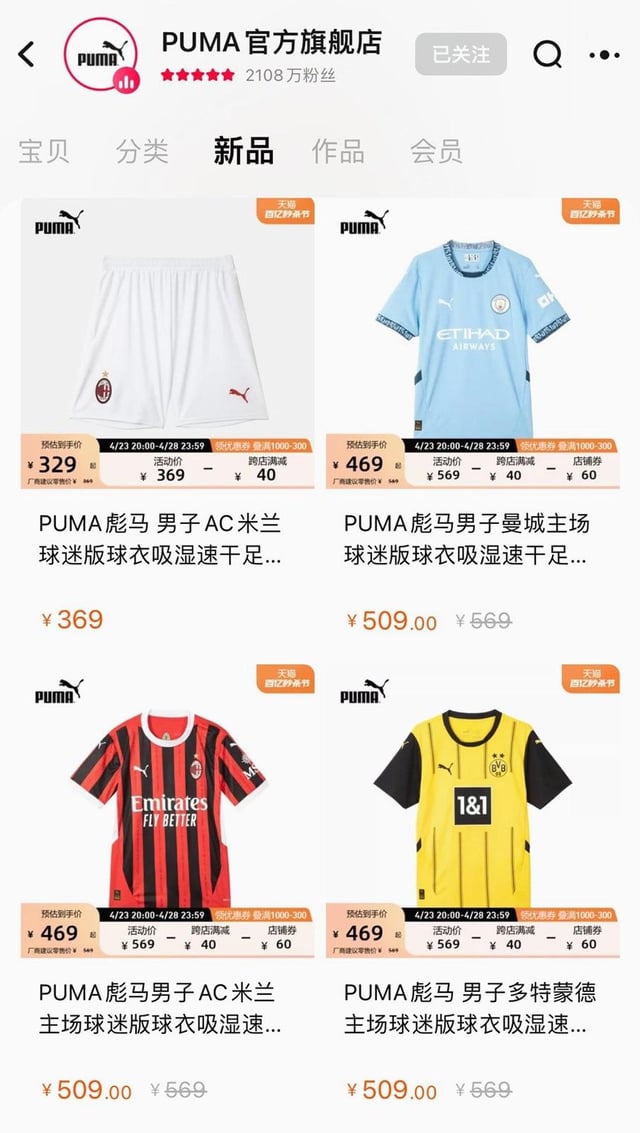Open the 会员 membership tab
This screenshot has width=640, height=1133.
click(x=436, y=152)
